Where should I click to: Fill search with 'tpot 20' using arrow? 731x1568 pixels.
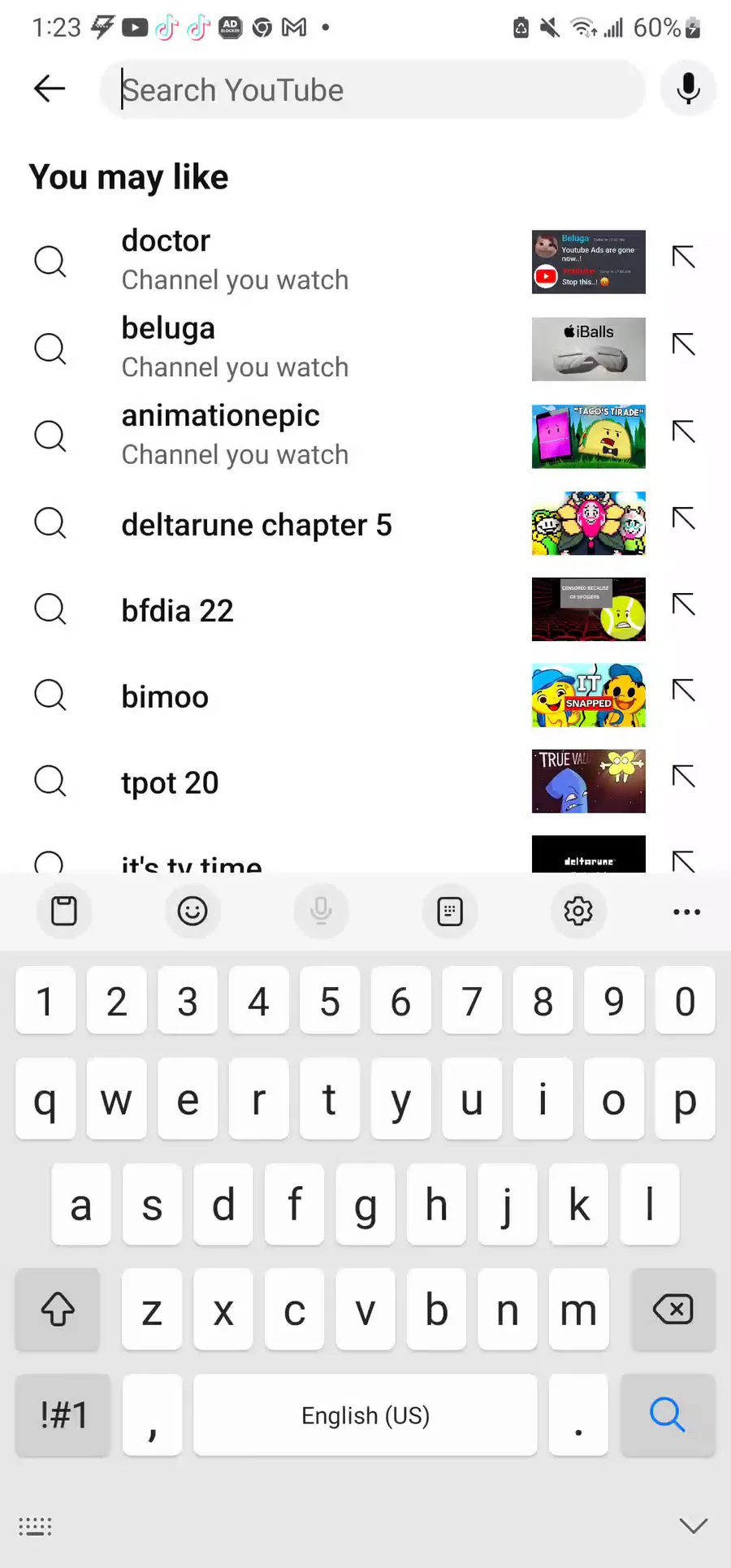(x=684, y=778)
